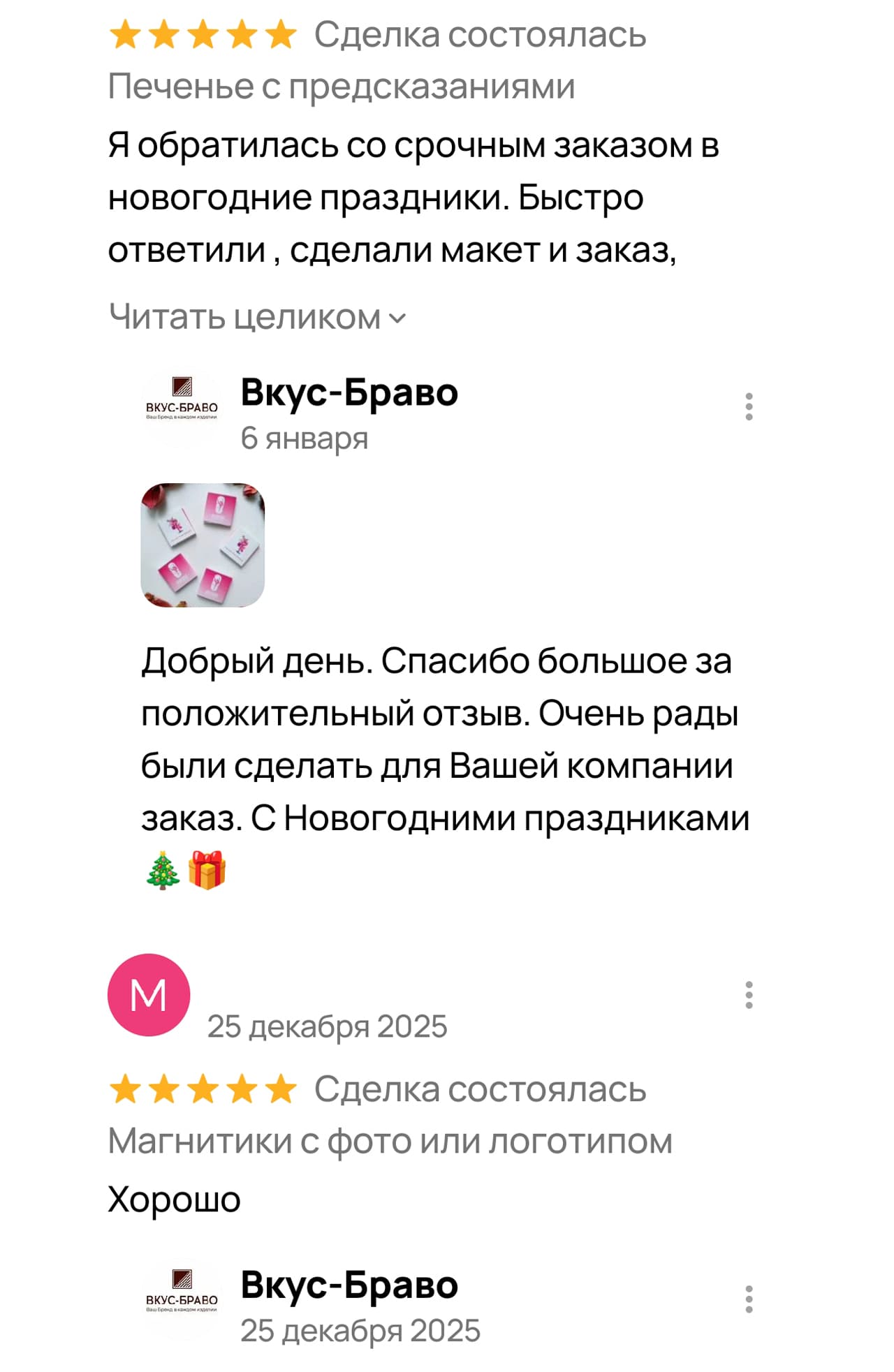Expand the review via Читать целиком
The image size is (894, 1372).
(257, 318)
